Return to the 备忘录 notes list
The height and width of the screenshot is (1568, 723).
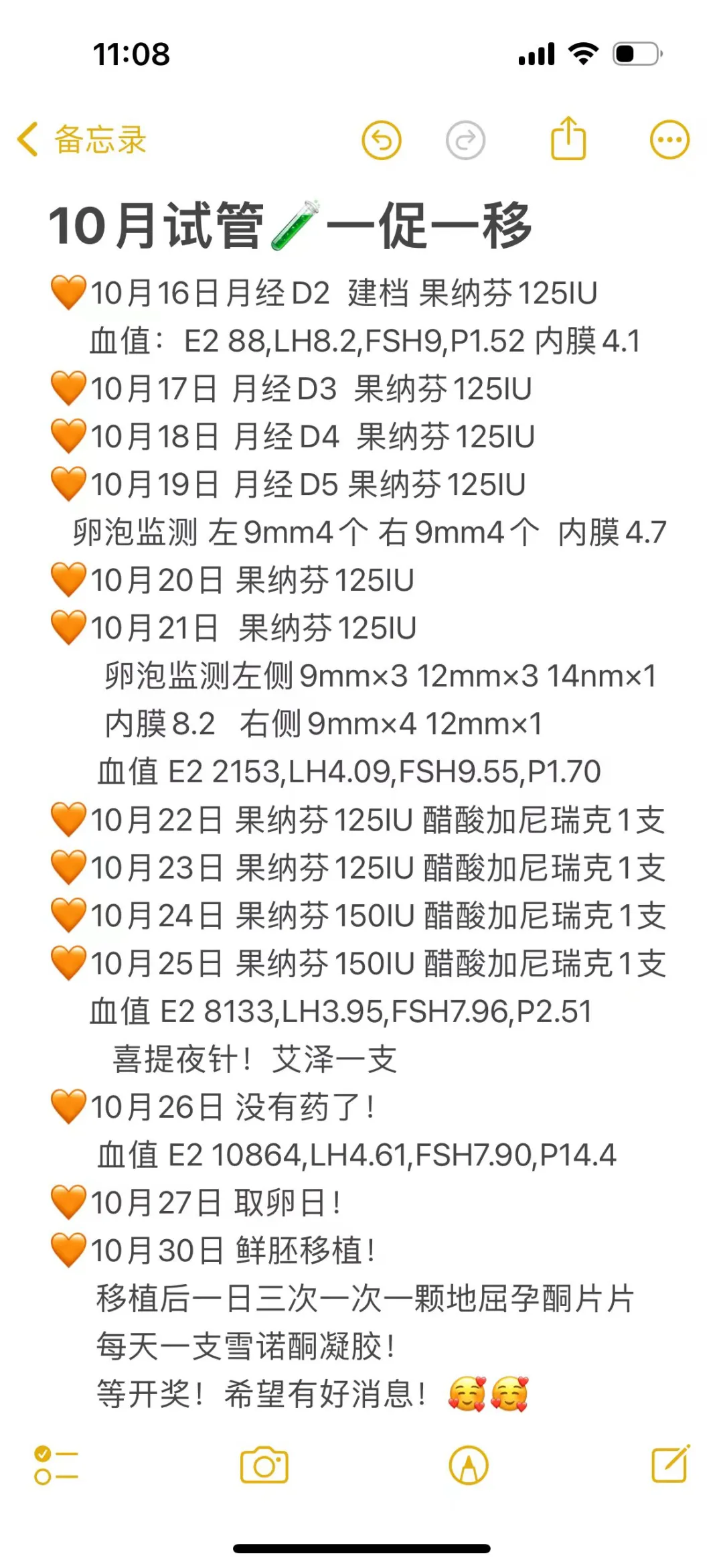pos(84,139)
